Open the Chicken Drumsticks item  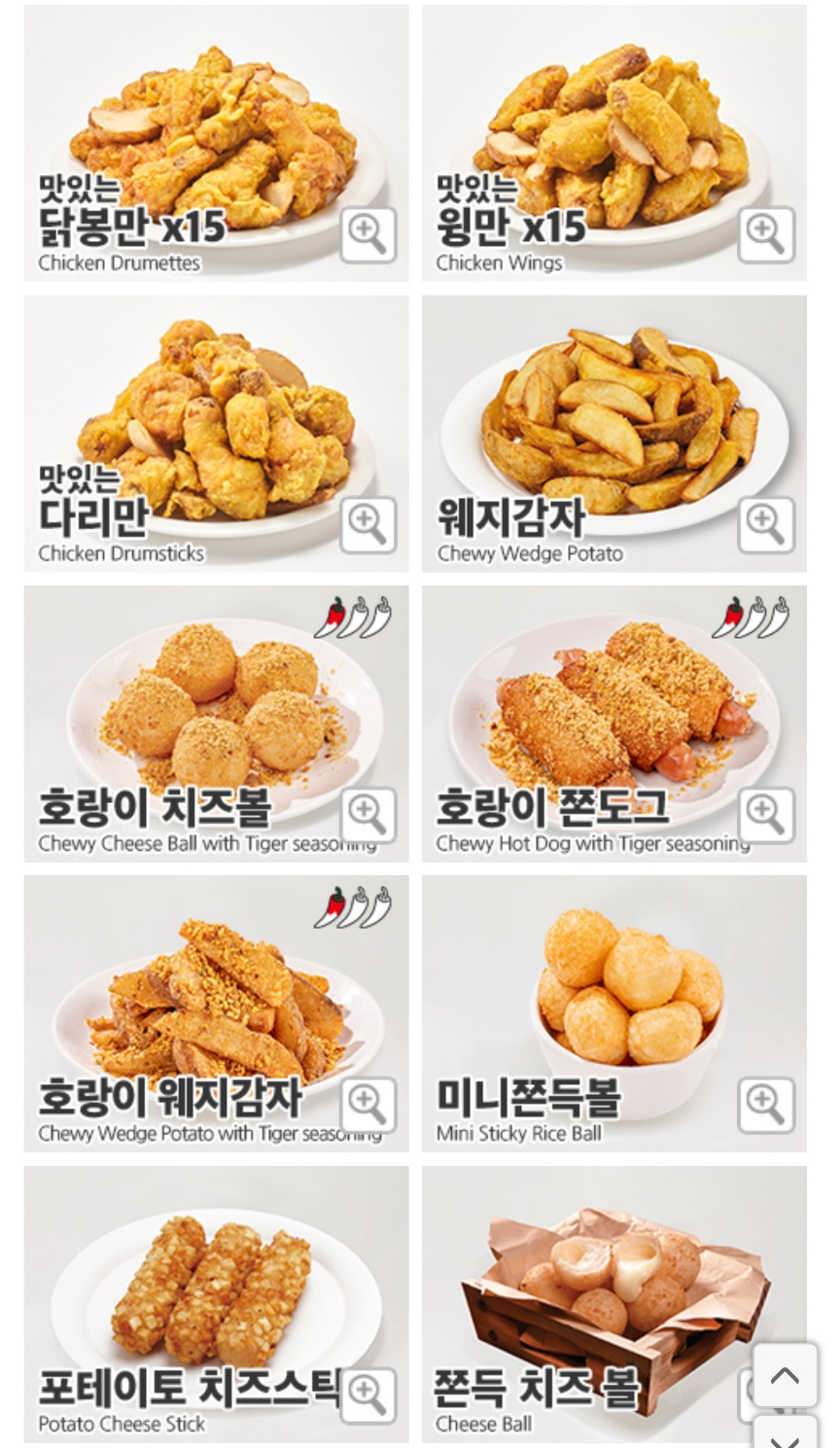coord(194,418)
